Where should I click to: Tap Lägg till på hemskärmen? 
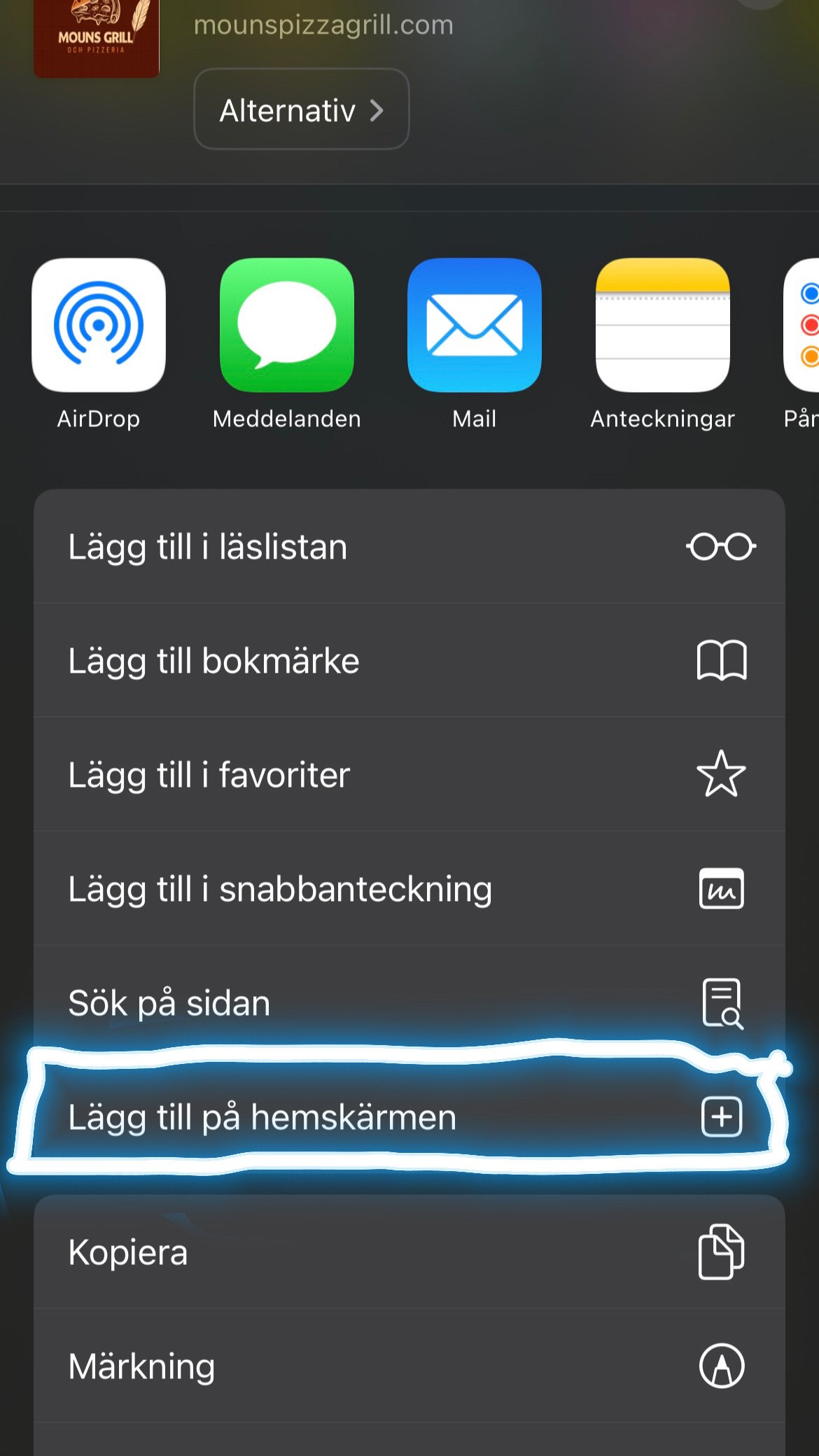[x=409, y=1116]
